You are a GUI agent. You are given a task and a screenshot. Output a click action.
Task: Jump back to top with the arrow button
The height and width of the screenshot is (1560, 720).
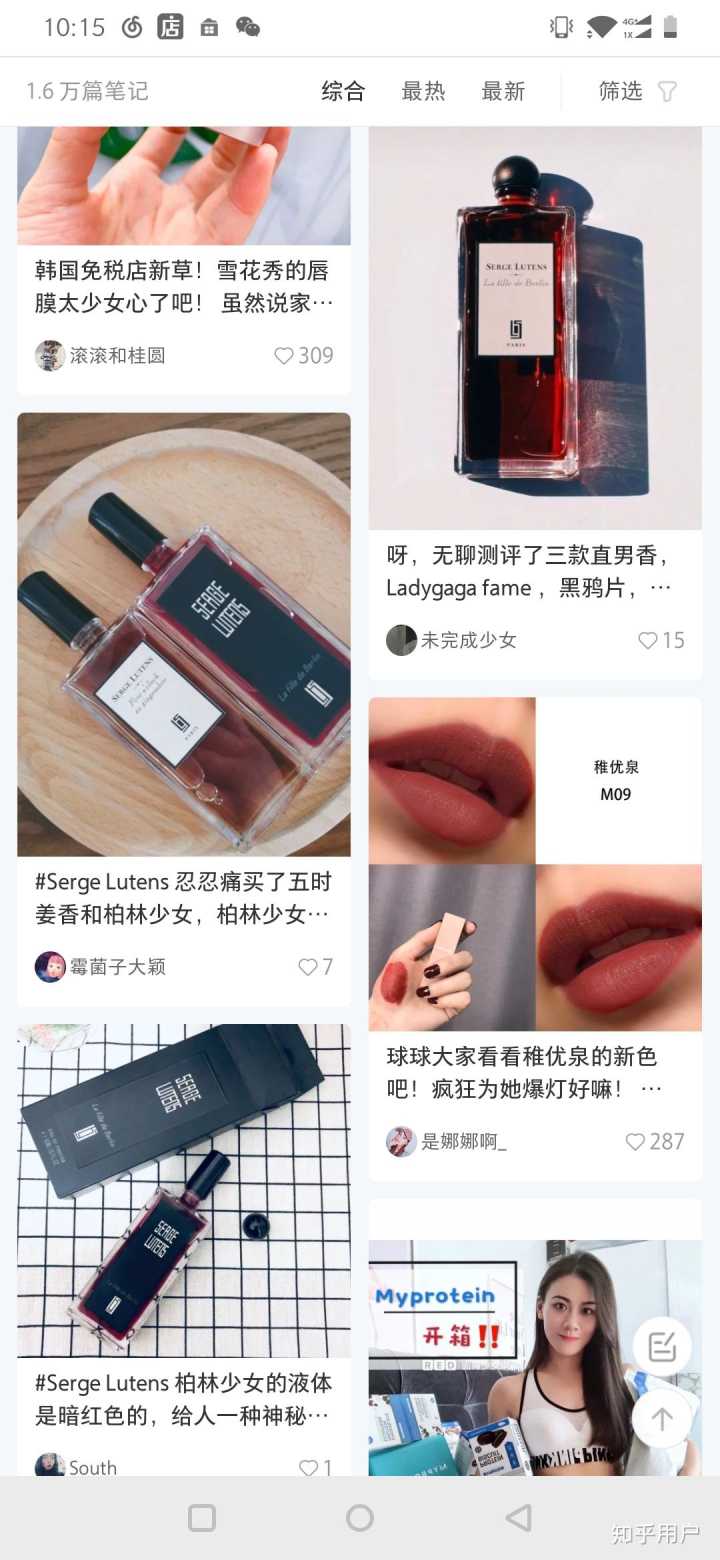pyautogui.click(x=662, y=1419)
